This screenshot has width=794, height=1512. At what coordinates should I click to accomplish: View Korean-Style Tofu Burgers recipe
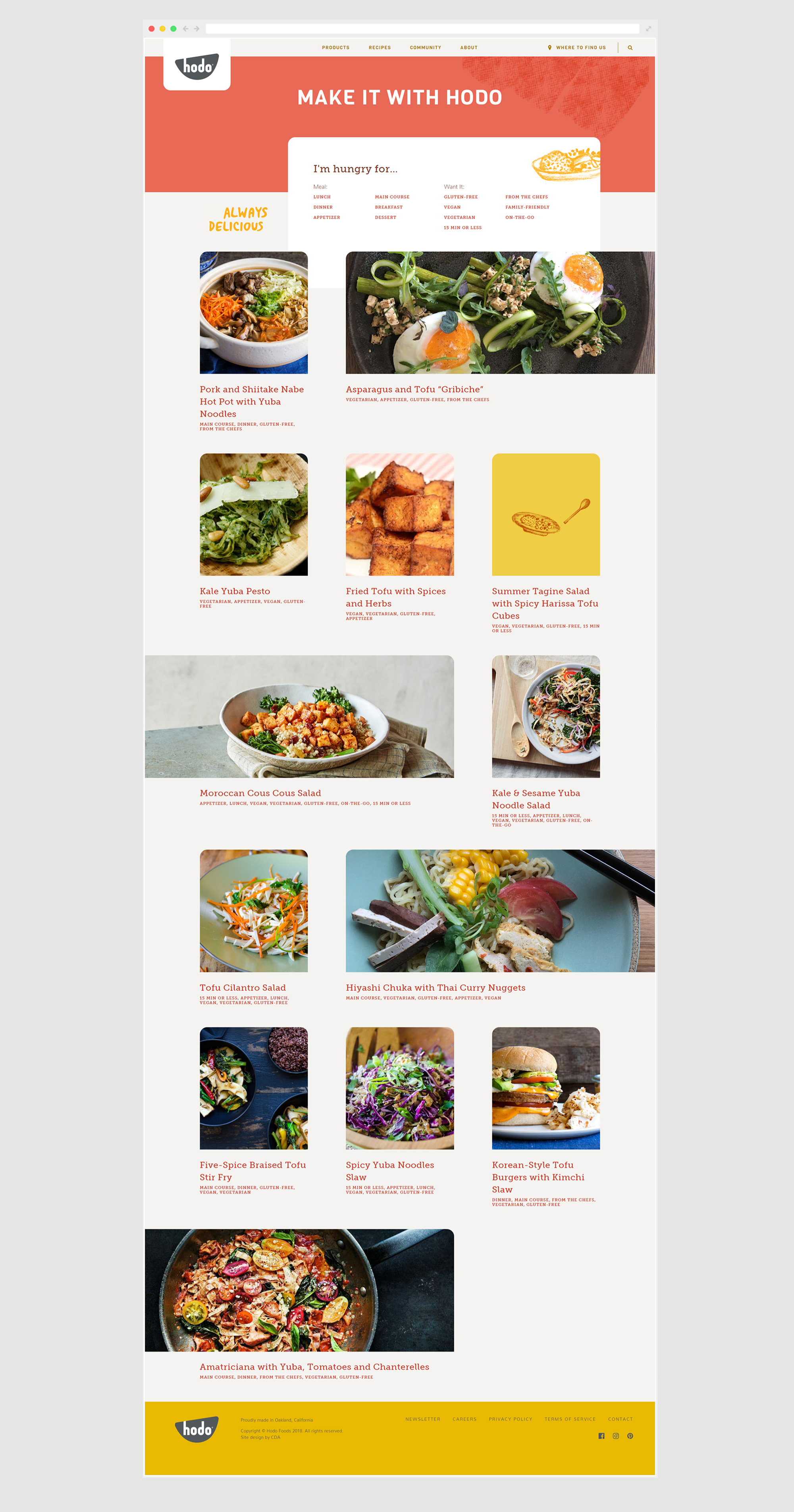(x=538, y=1177)
